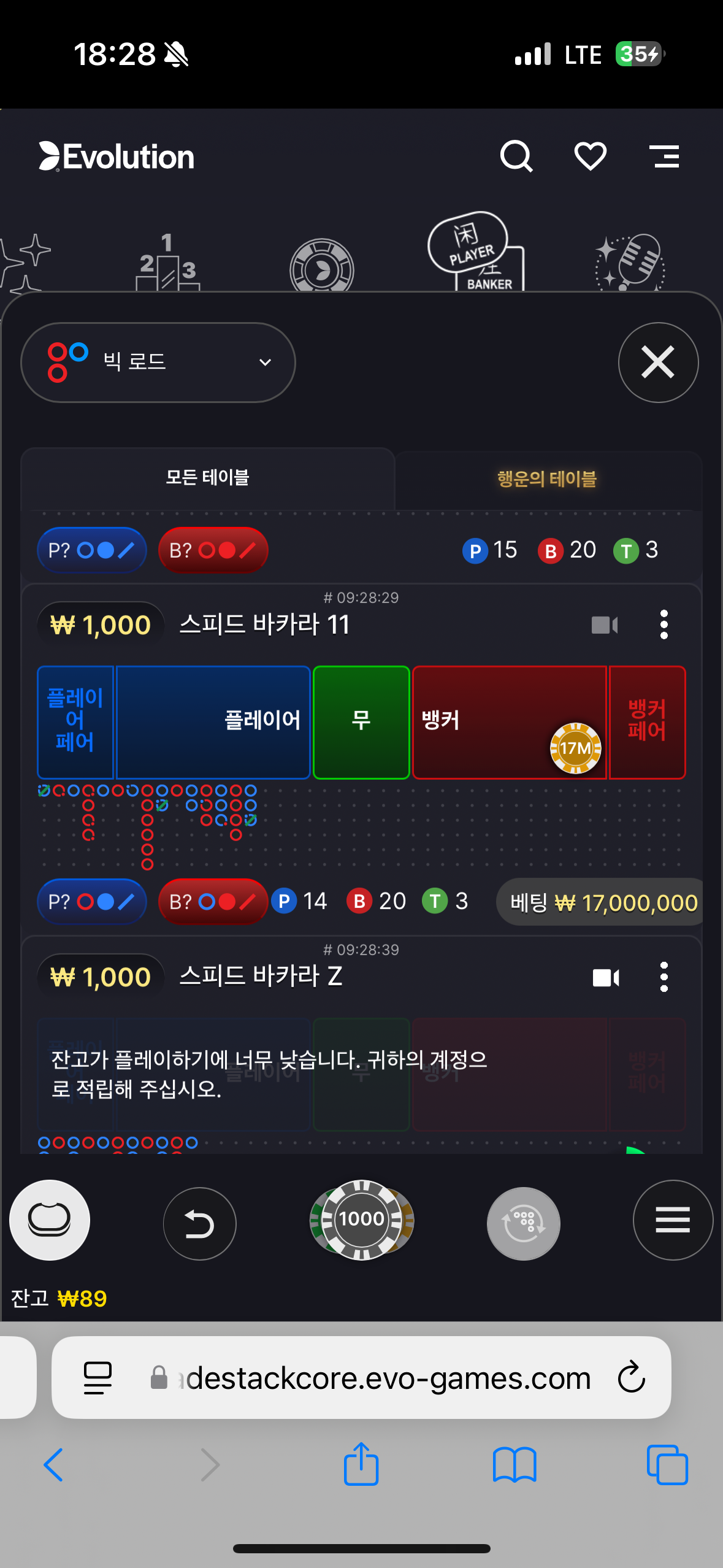This screenshot has width=723, height=1568.
Task: Open the bottom hamburger menu
Action: 673,1220
